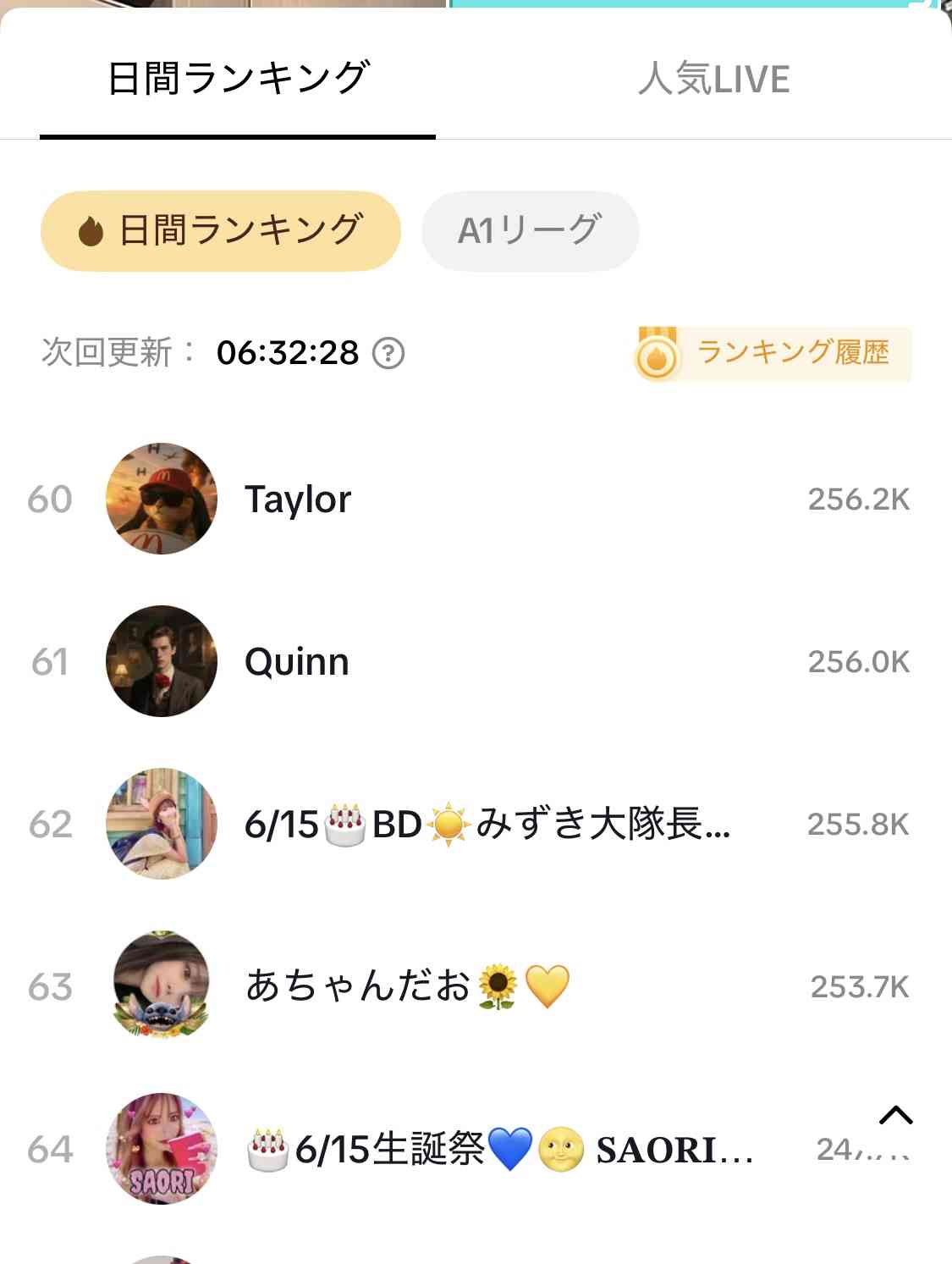
Task: Open Taylor's profile avatar
Action: click(161, 499)
